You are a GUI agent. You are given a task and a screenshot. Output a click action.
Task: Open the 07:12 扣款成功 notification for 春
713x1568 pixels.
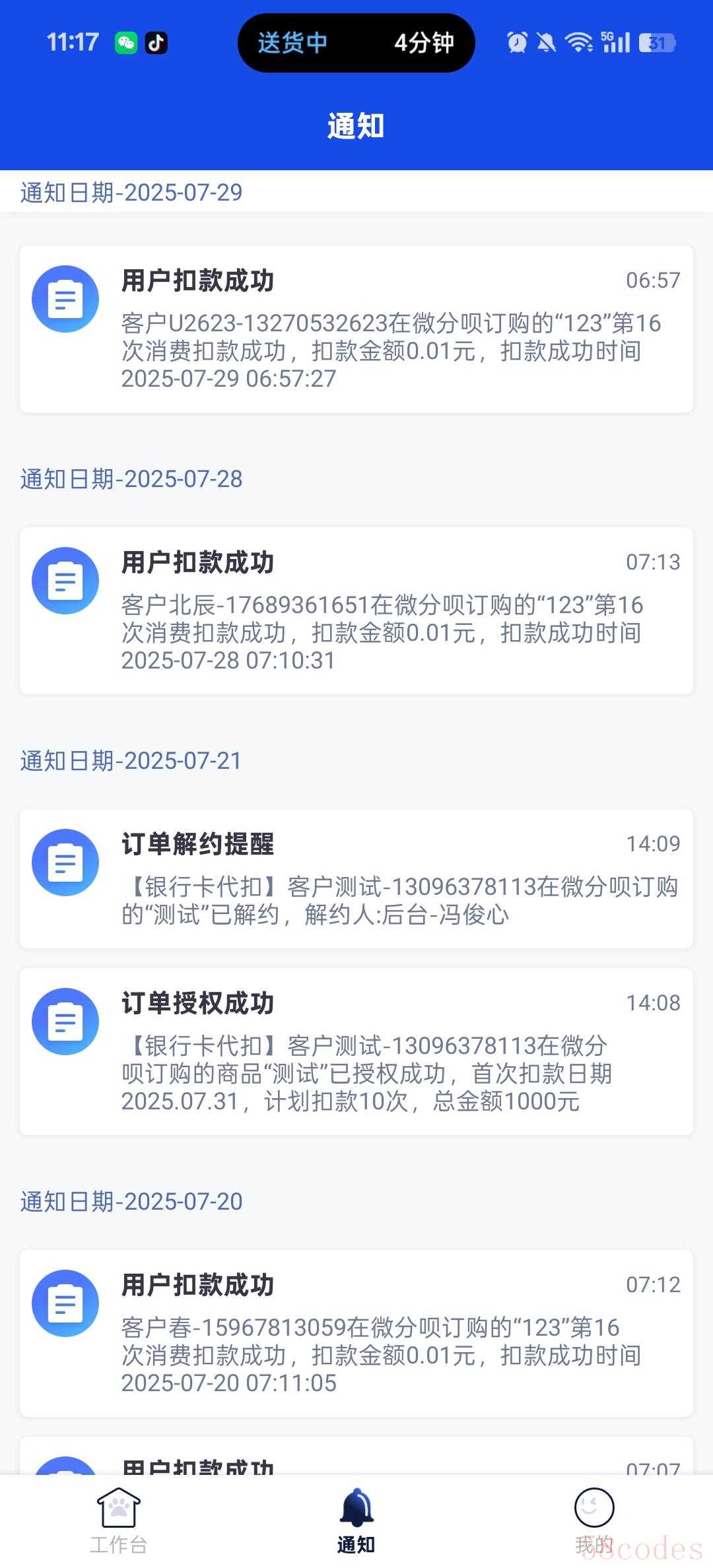pyautogui.click(x=356, y=1333)
